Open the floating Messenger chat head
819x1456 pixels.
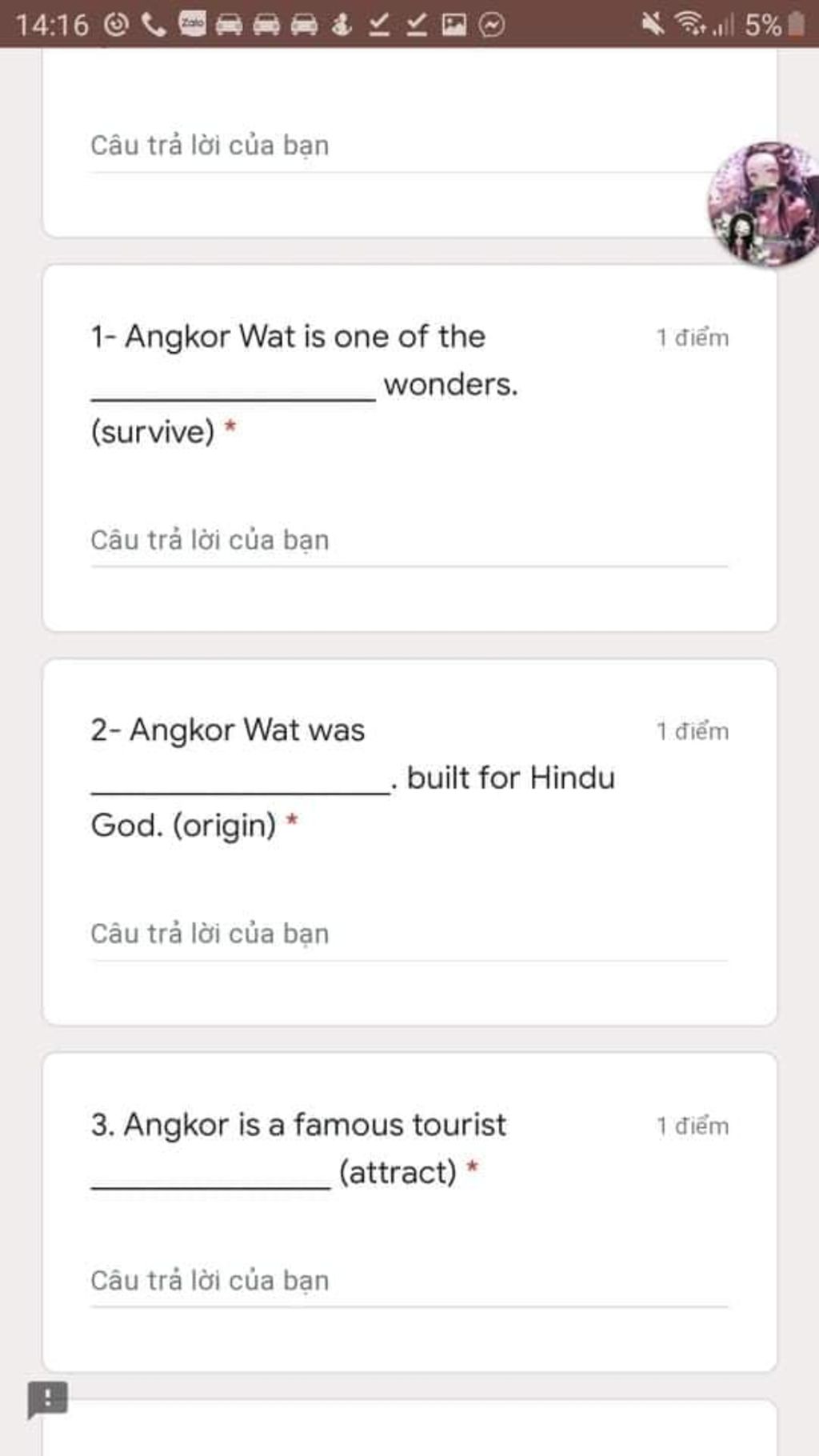pyautogui.click(x=764, y=203)
